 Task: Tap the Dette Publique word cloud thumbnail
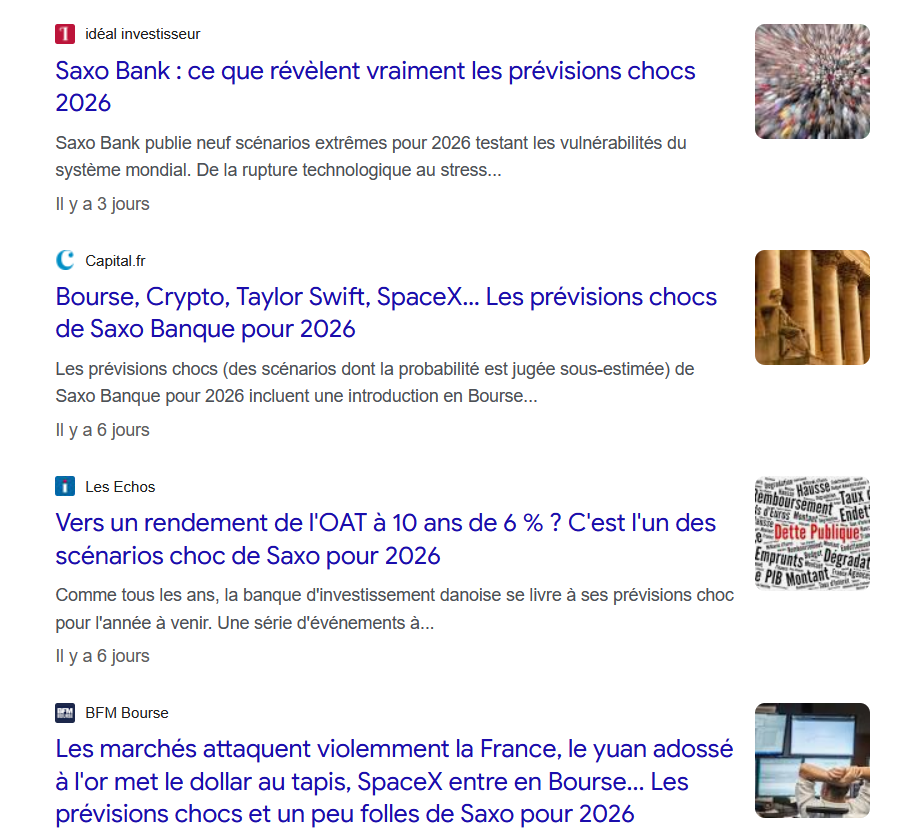click(812, 534)
